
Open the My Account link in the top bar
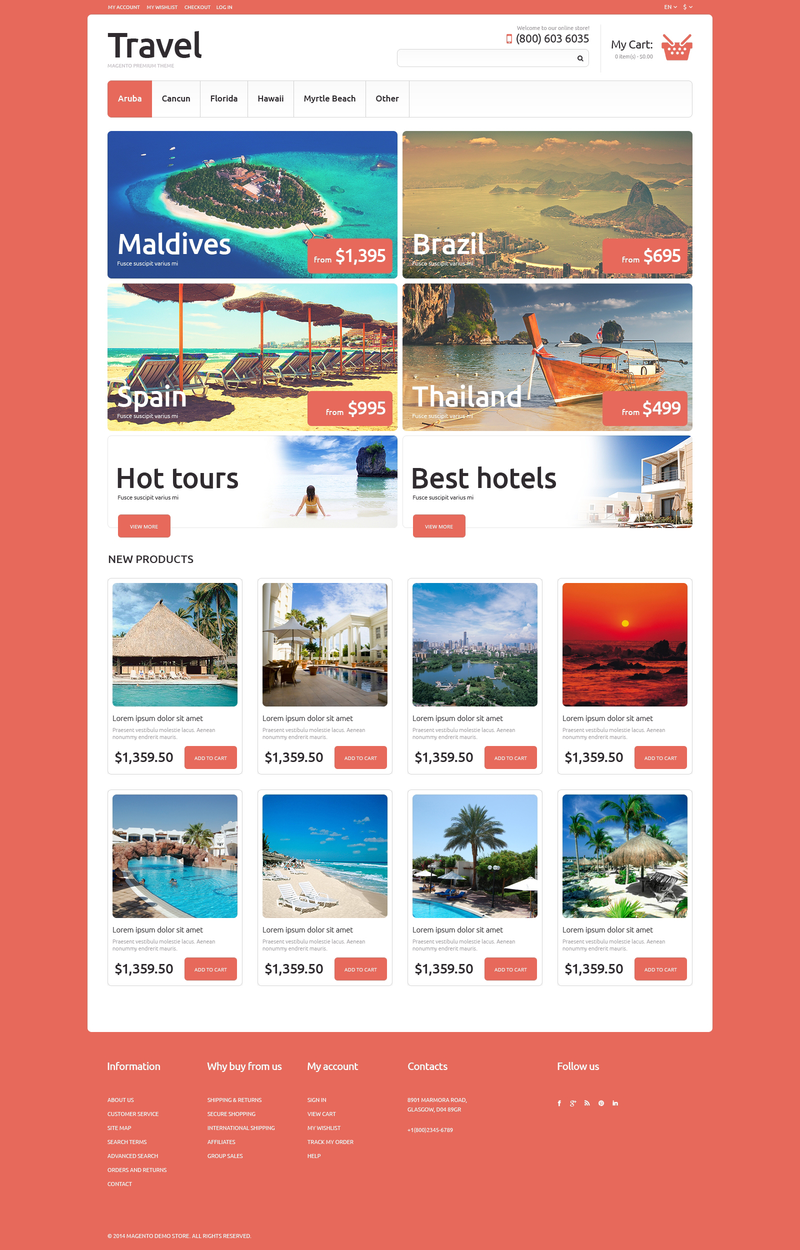click(x=124, y=7)
